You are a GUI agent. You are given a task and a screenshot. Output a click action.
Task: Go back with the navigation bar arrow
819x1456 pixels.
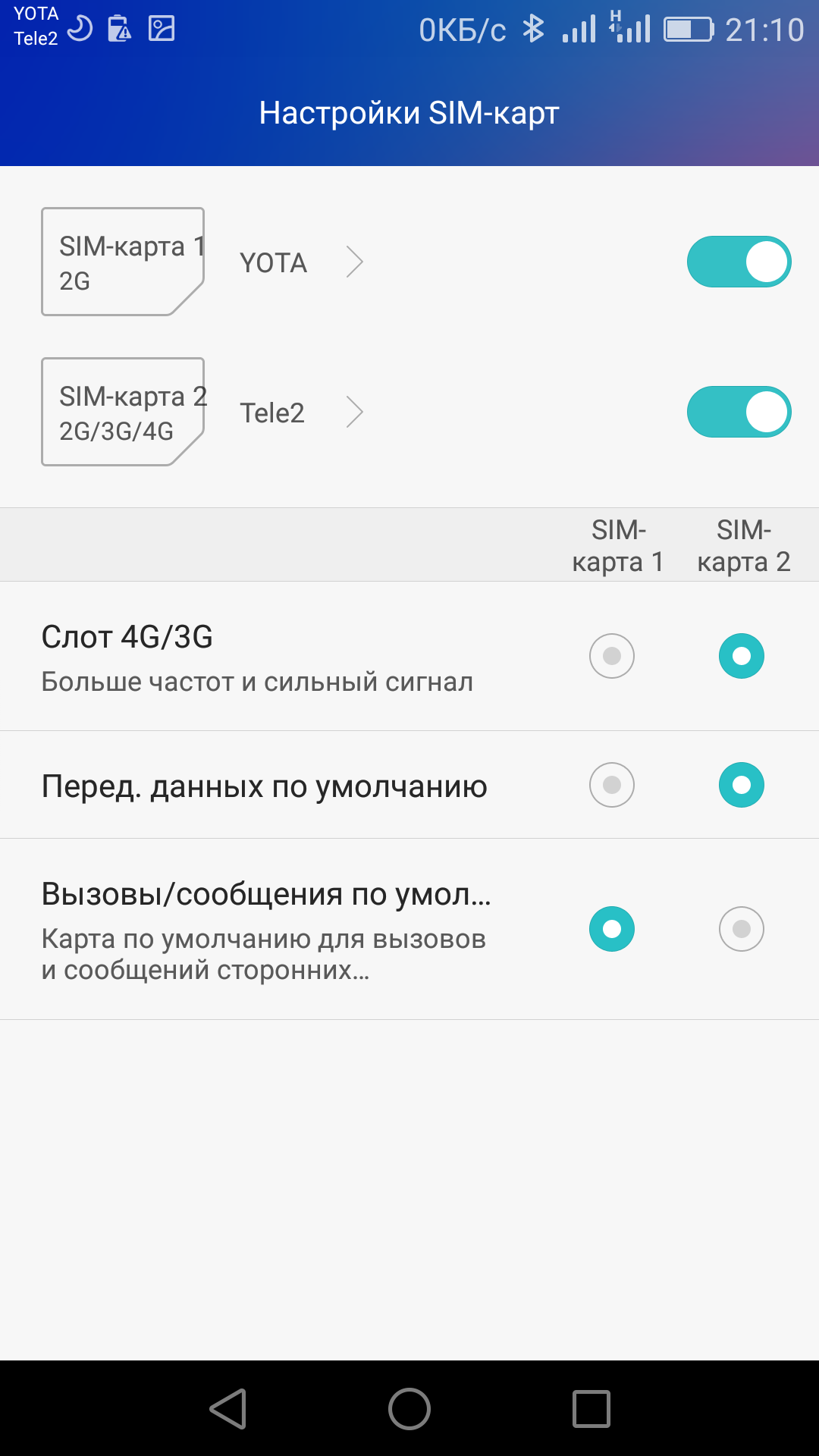pos(228,1409)
